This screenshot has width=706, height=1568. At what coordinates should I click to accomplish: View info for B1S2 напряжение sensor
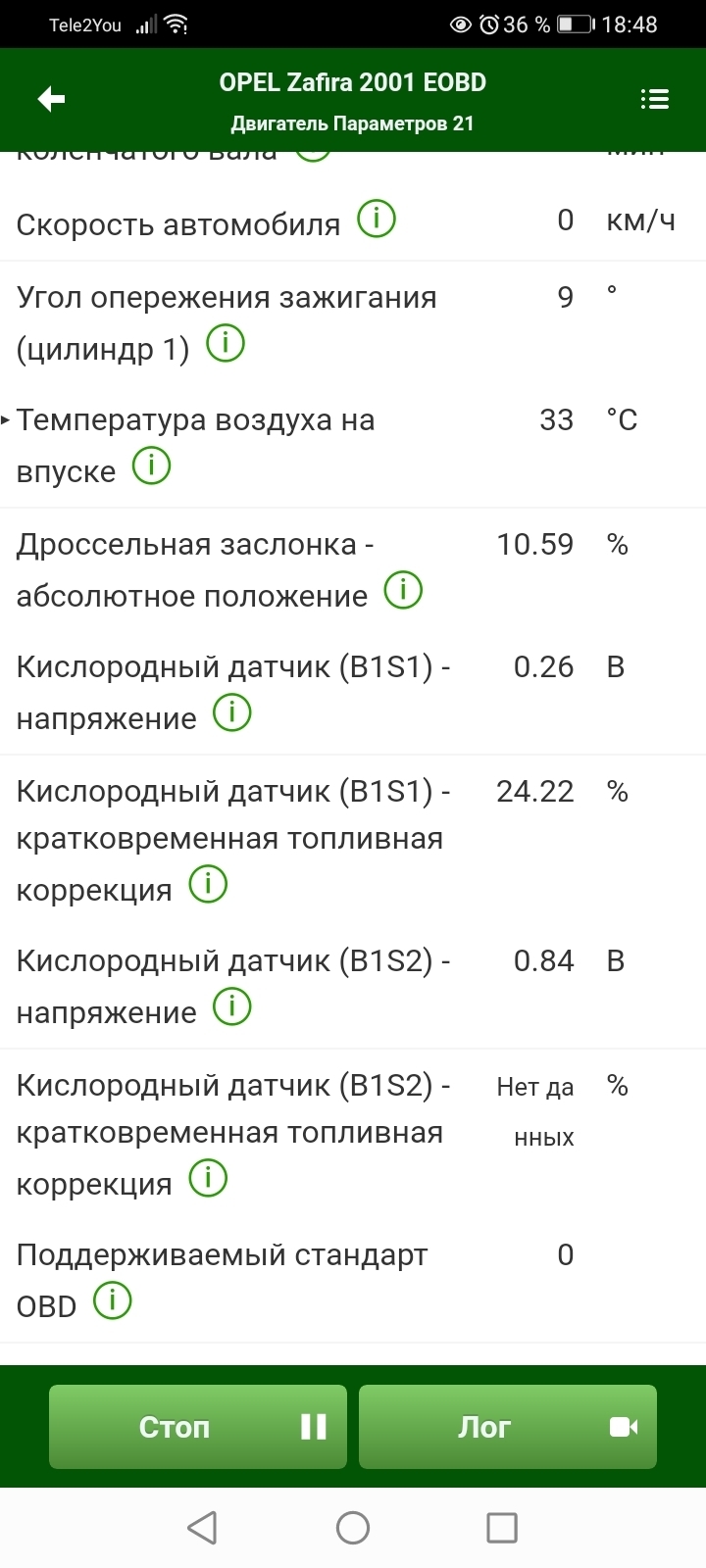232,1007
